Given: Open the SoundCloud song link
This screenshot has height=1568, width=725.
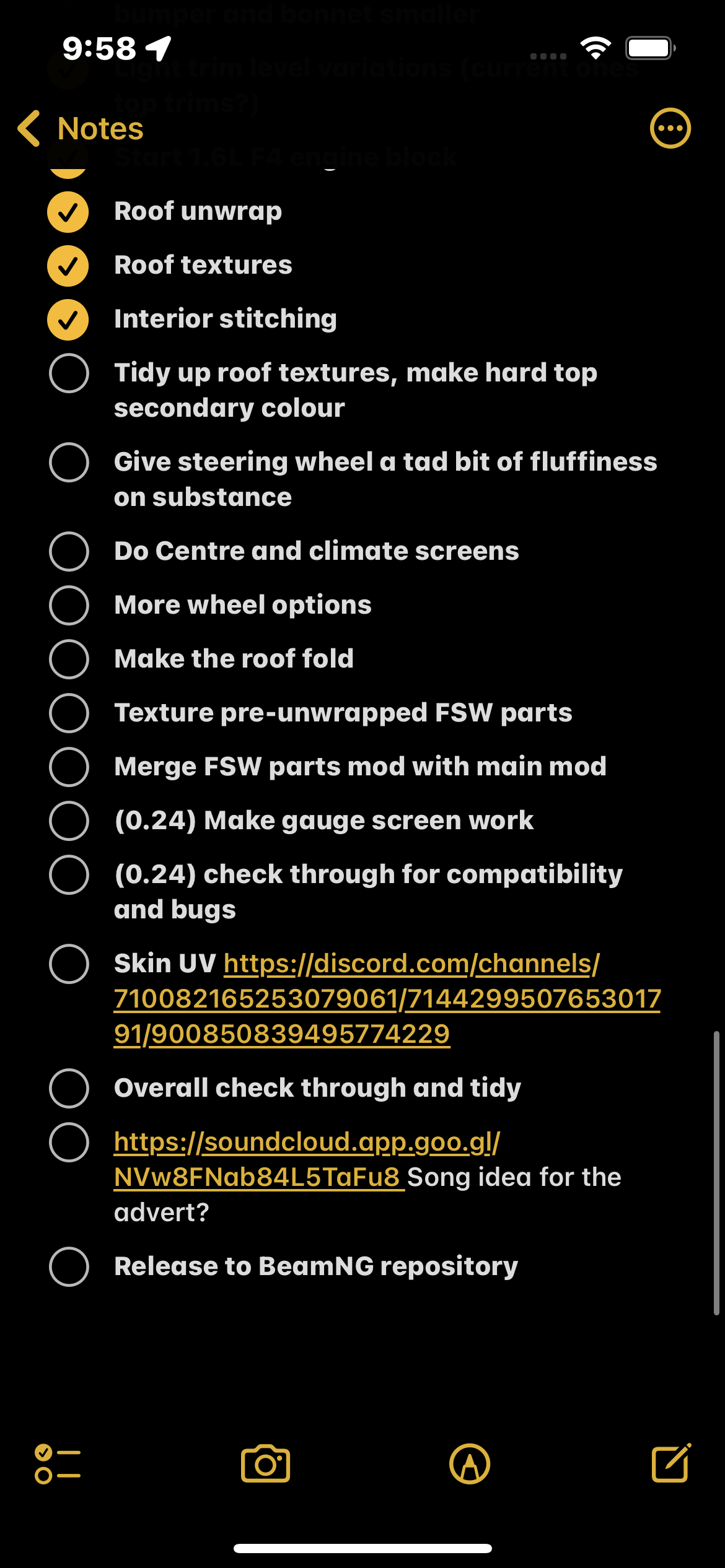Looking at the screenshot, I should coord(307,1159).
